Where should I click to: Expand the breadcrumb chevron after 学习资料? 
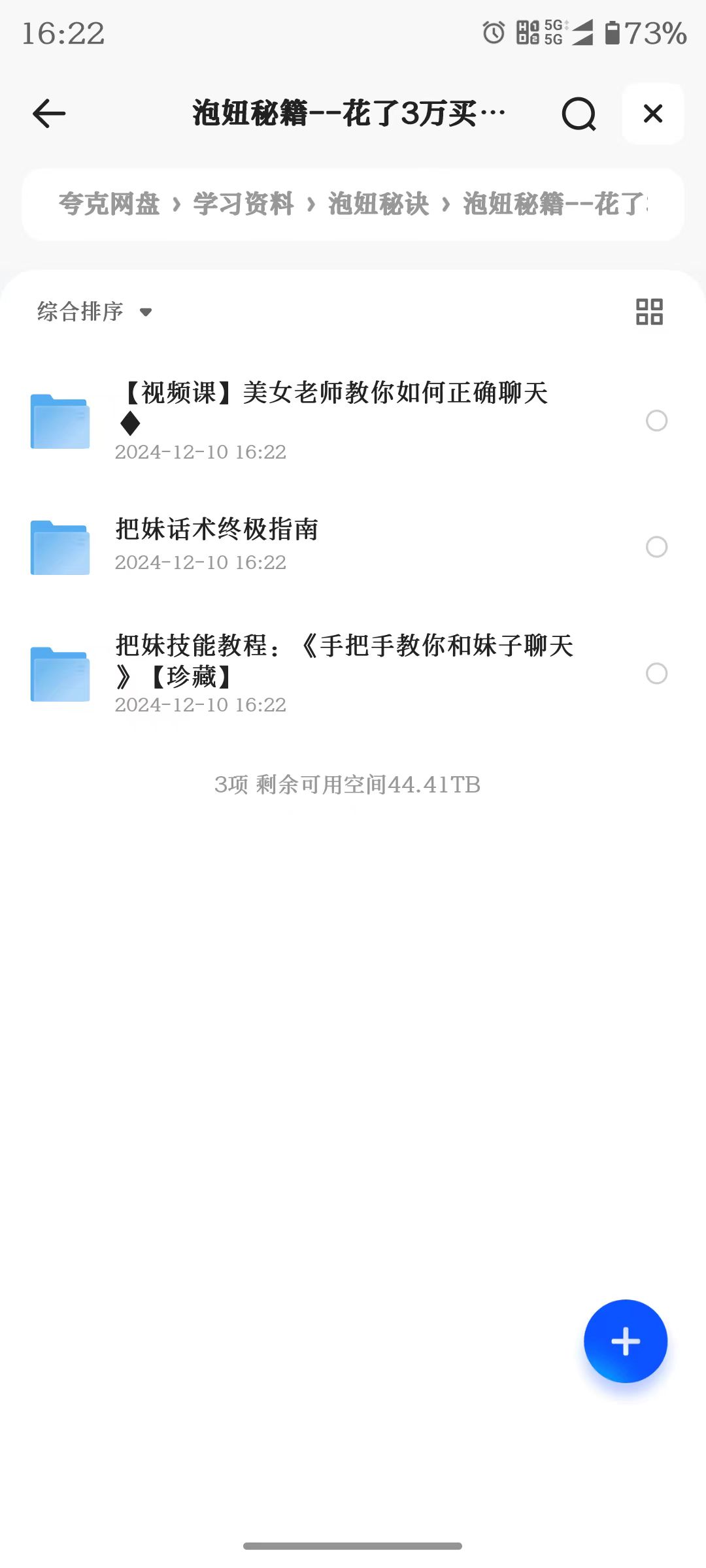(312, 204)
